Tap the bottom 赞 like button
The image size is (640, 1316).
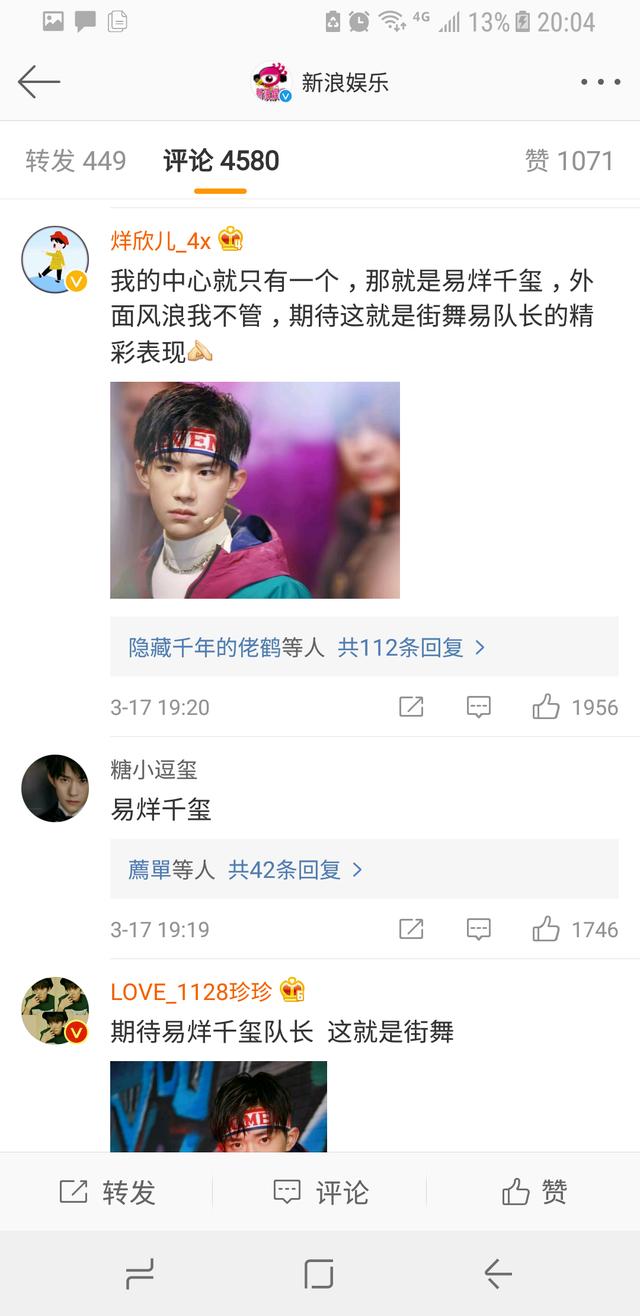coord(534,1192)
